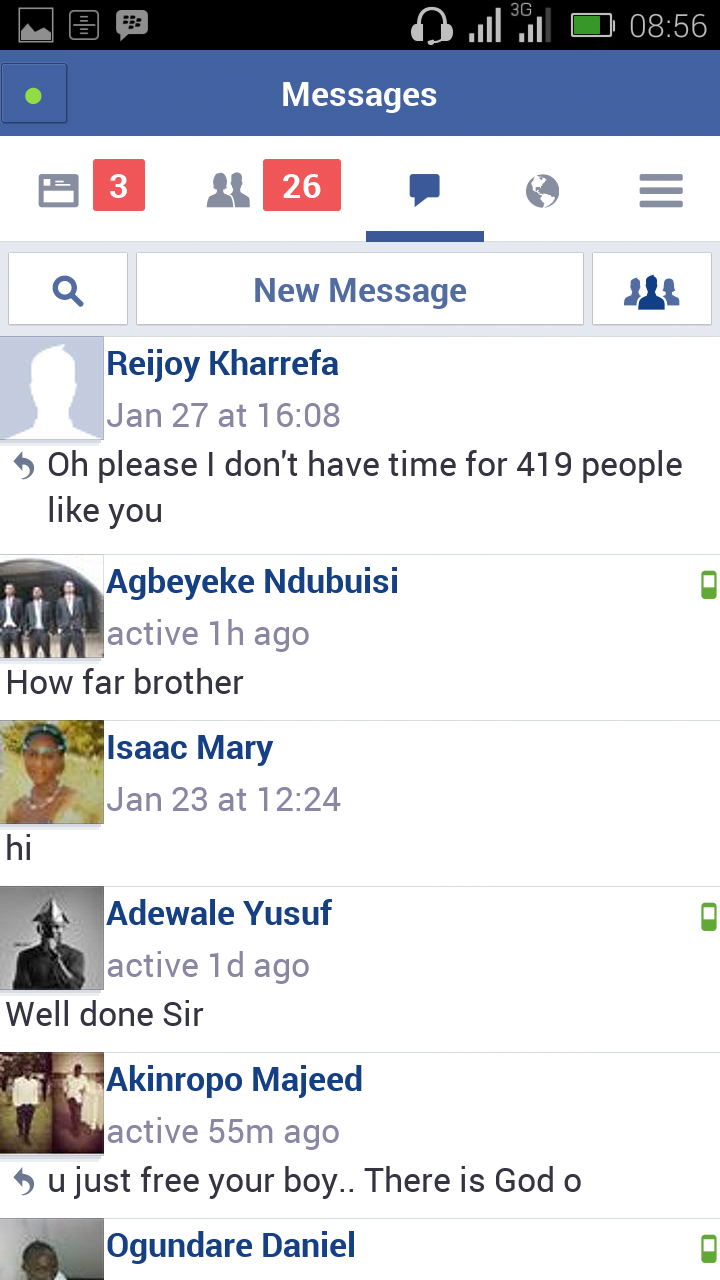
Task: Open the chat with Agbeyeke Ndubuisi
Action: tap(360, 637)
